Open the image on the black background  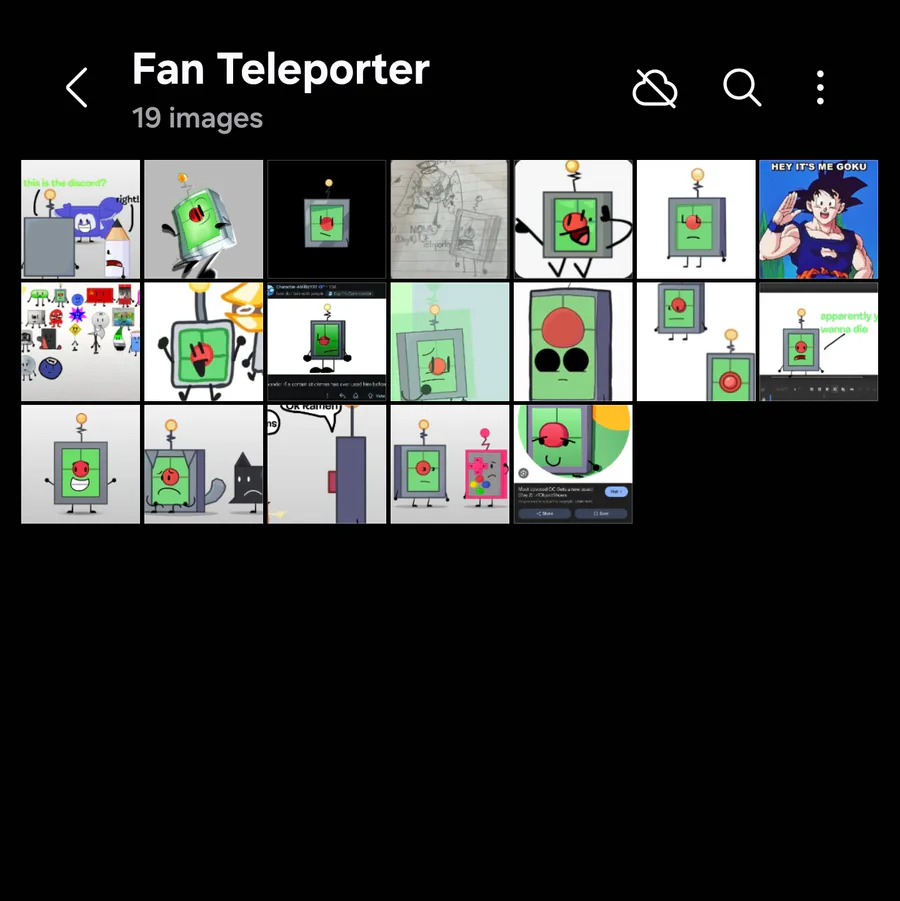tap(326, 219)
